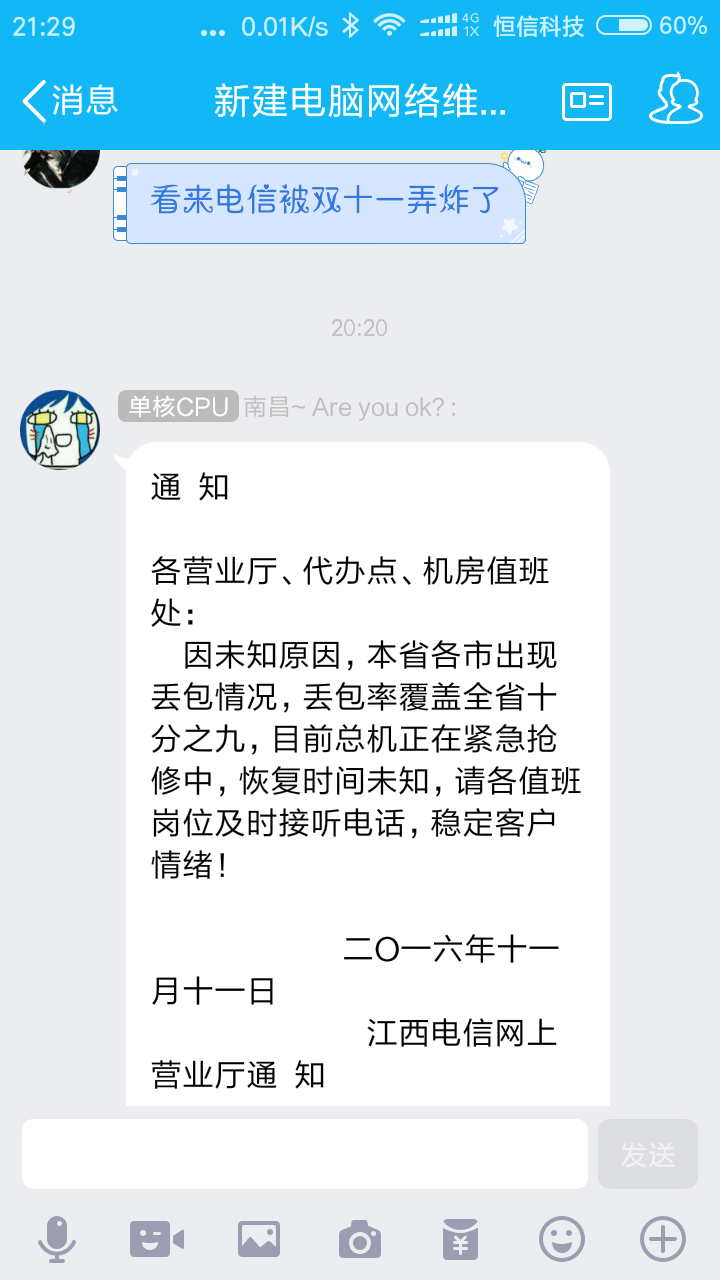Open the photo gallery picker icon
The image size is (720, 1280).
coord(258,1237)
